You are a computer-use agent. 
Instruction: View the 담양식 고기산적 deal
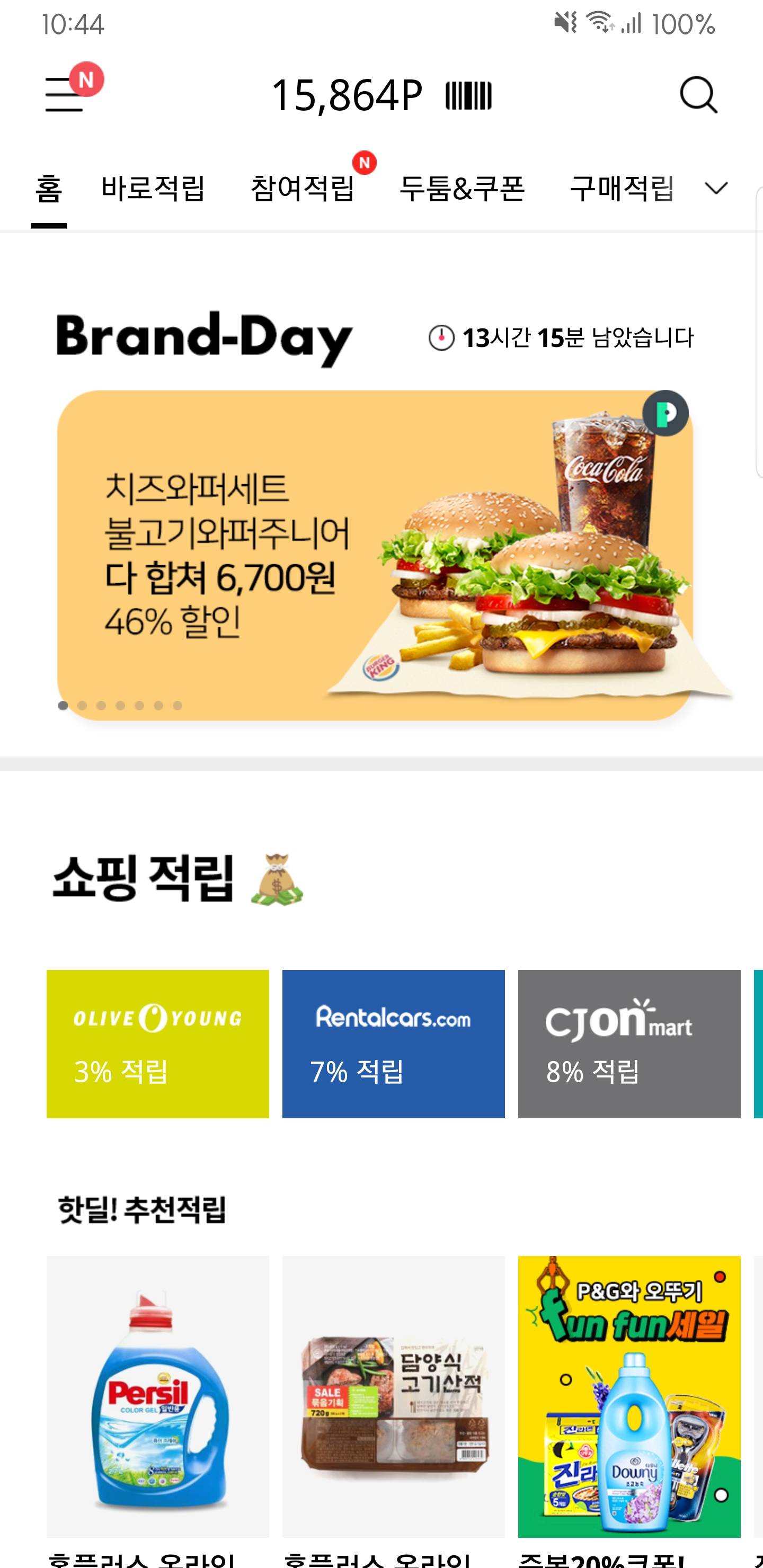tap(393, 1395)
